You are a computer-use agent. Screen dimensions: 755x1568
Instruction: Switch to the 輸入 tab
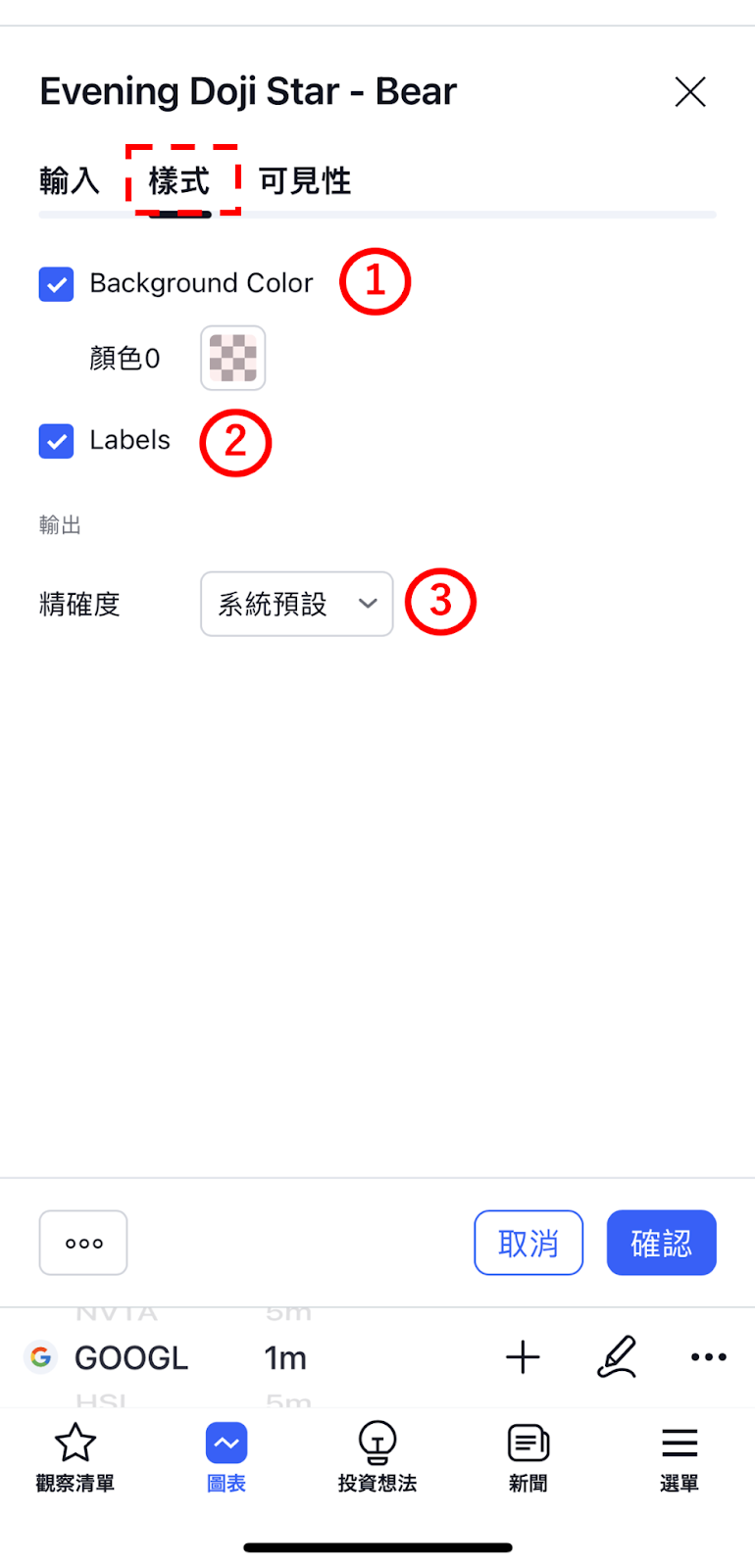tap(70, 181)
